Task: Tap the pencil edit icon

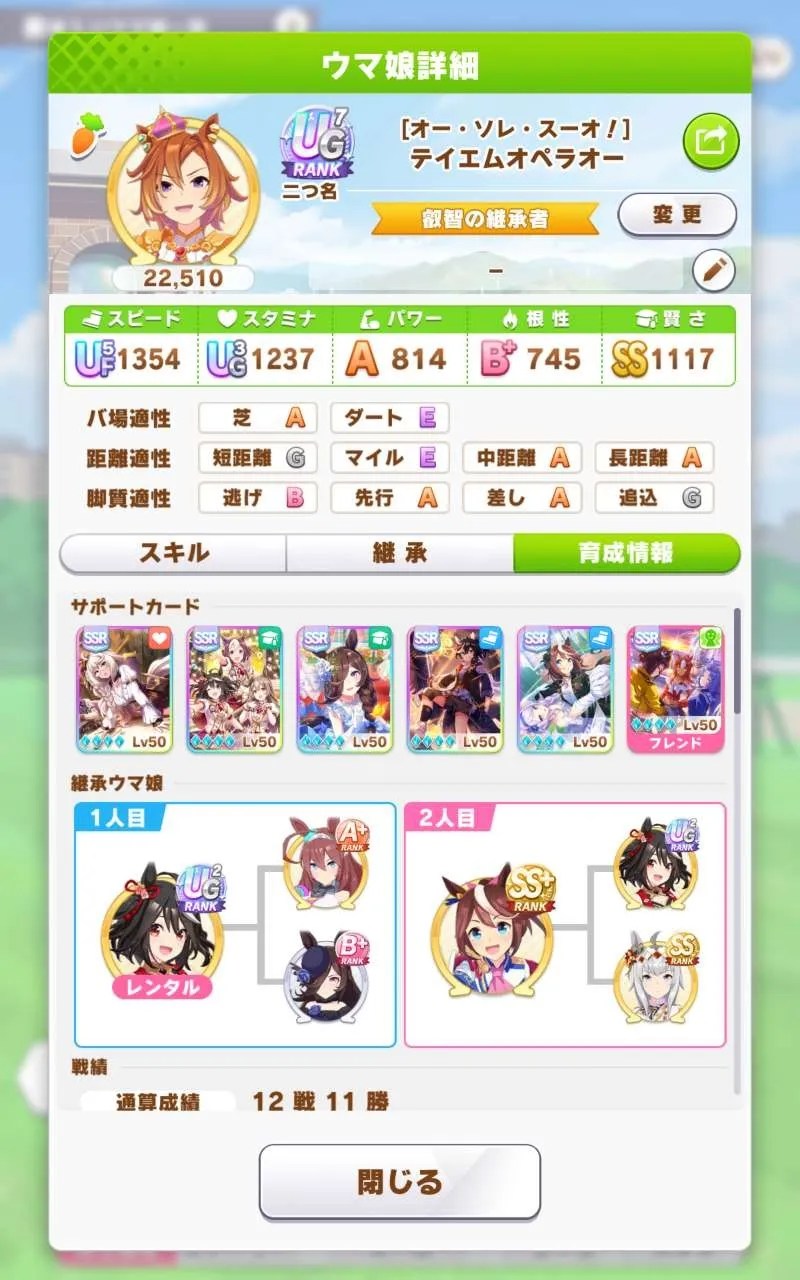Action: pyautogui.click(x=714, y=270)
